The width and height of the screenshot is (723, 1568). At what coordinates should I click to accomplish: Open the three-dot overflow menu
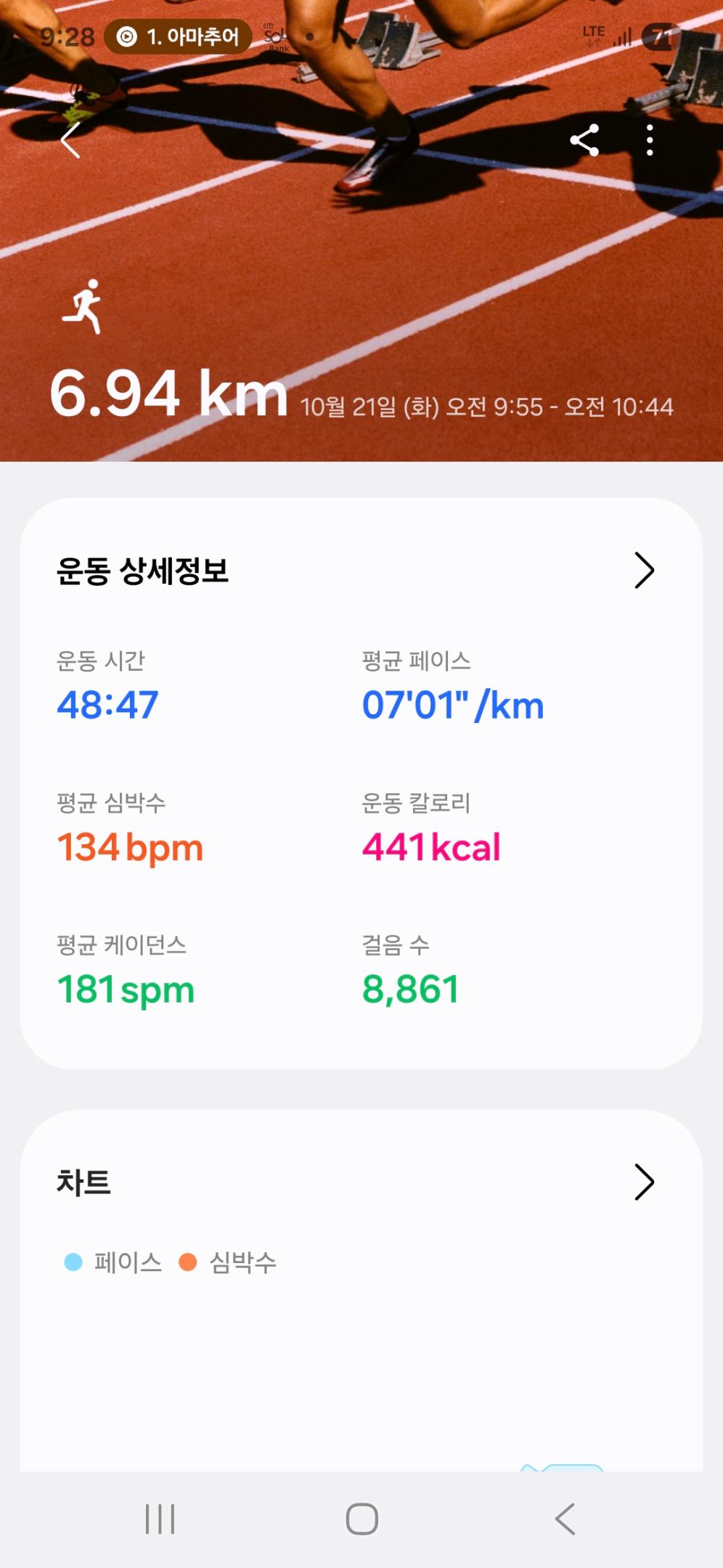650,140
